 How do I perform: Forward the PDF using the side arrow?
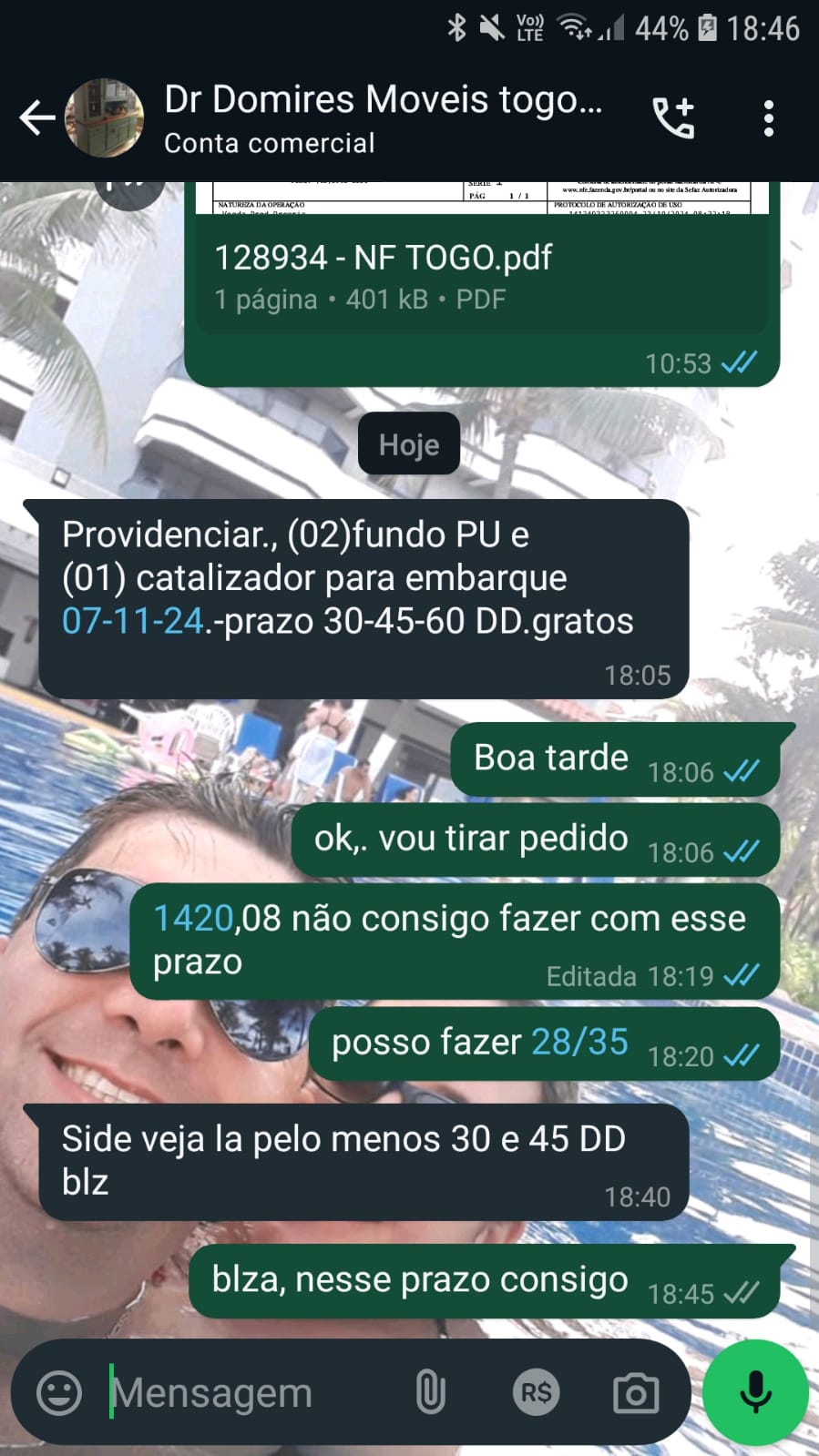tap(129, 188)
